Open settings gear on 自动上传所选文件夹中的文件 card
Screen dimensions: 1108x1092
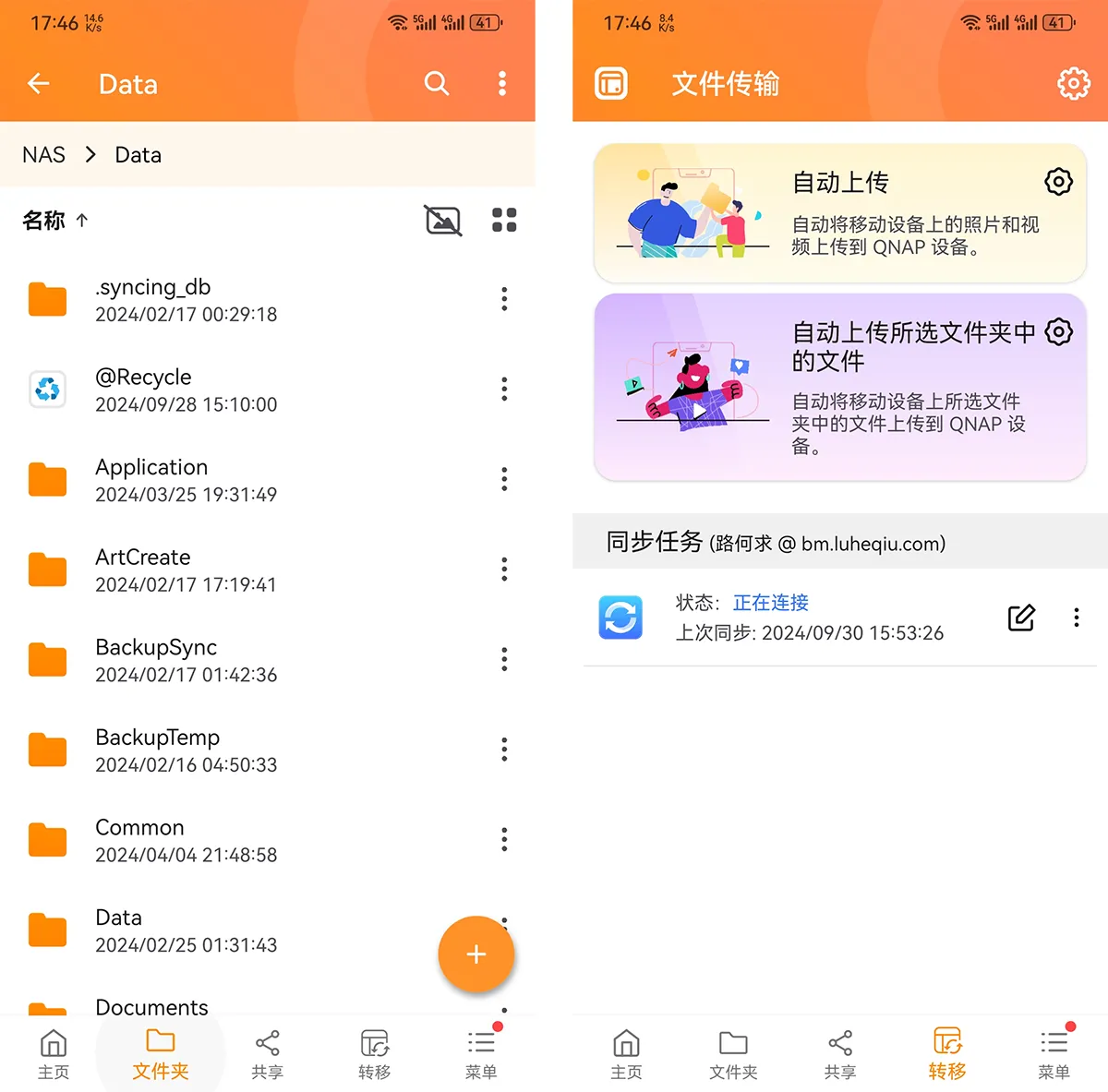(x=1059, y=331)
